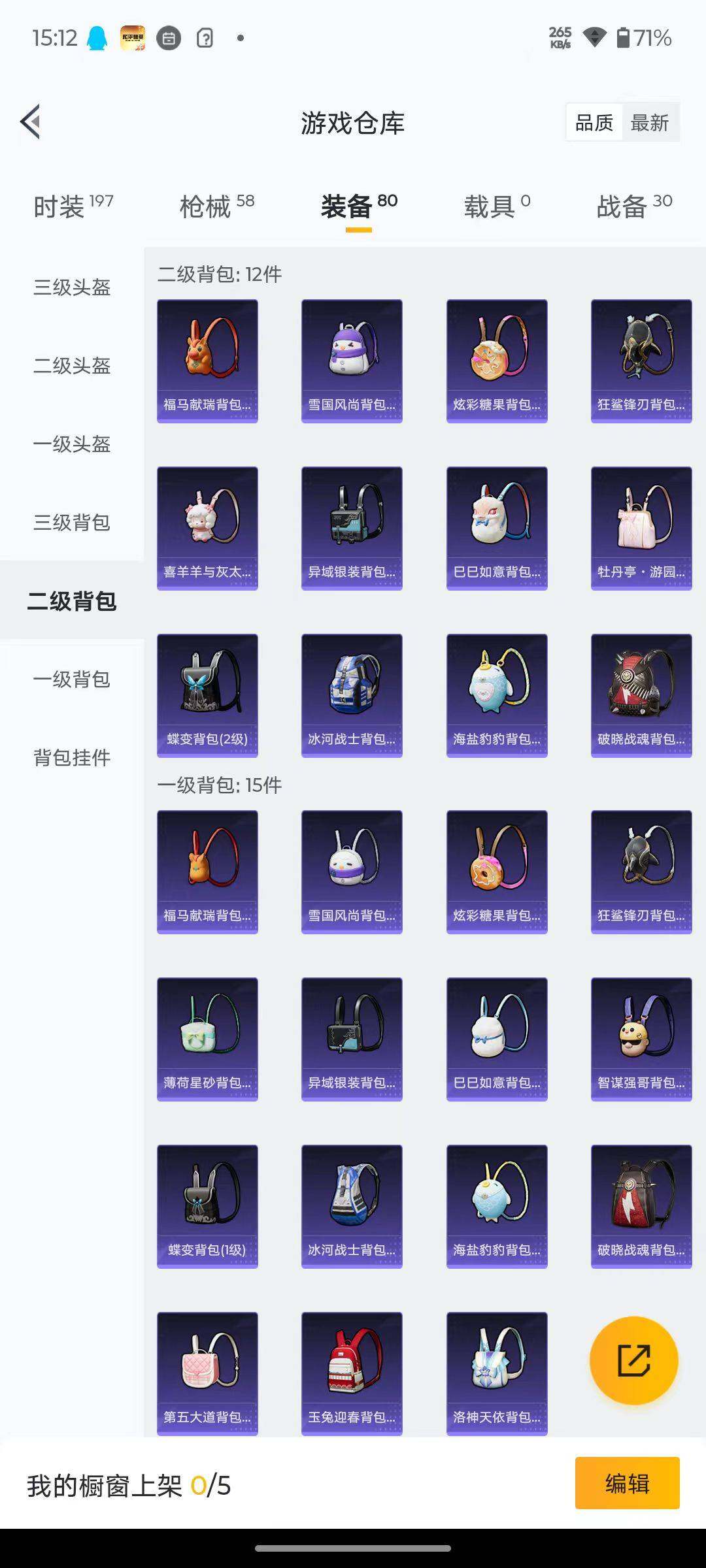Viewport: 706px width, 1568px height.
Task: View the 蝶变背包(2级) item
Action: point(207,695)
